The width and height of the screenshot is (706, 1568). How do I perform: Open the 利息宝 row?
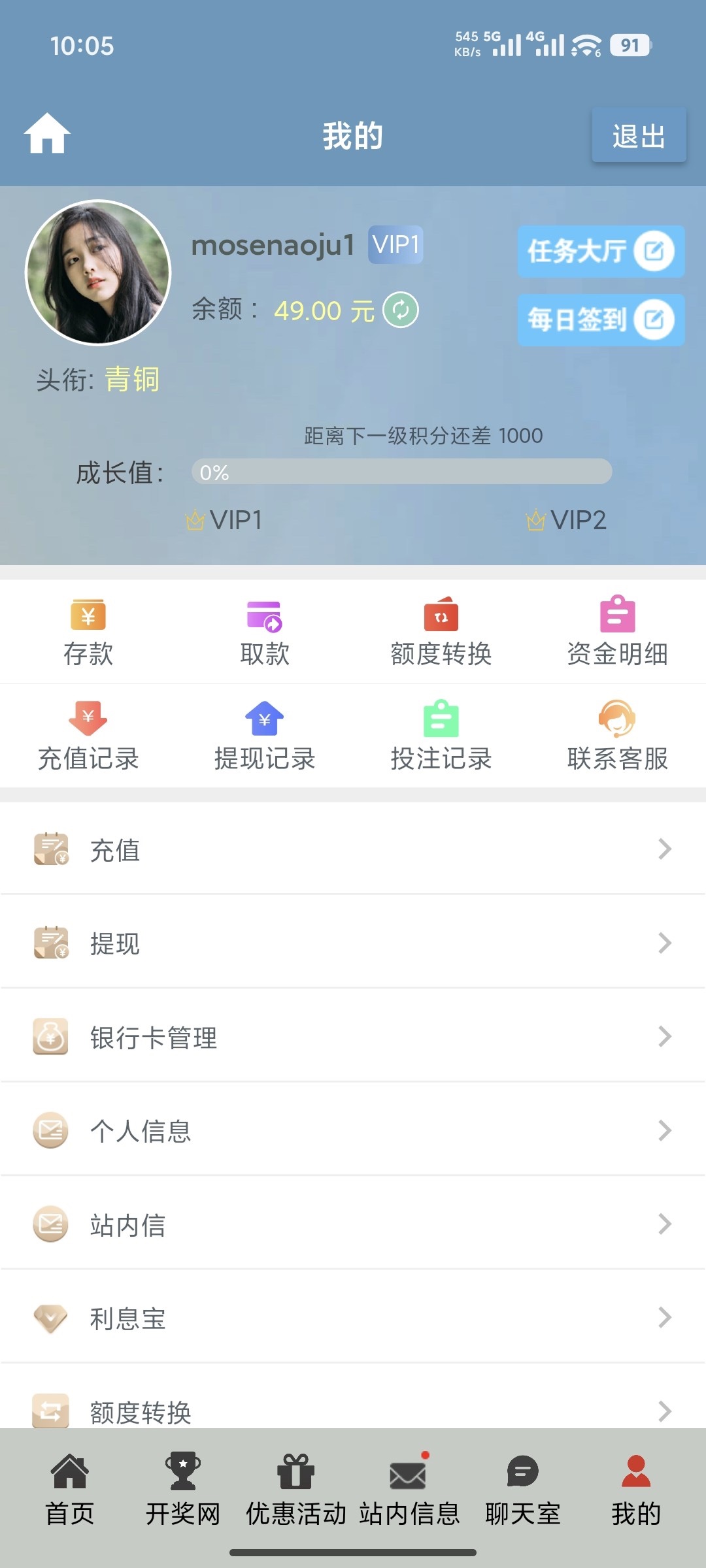tap(353, 1318)
